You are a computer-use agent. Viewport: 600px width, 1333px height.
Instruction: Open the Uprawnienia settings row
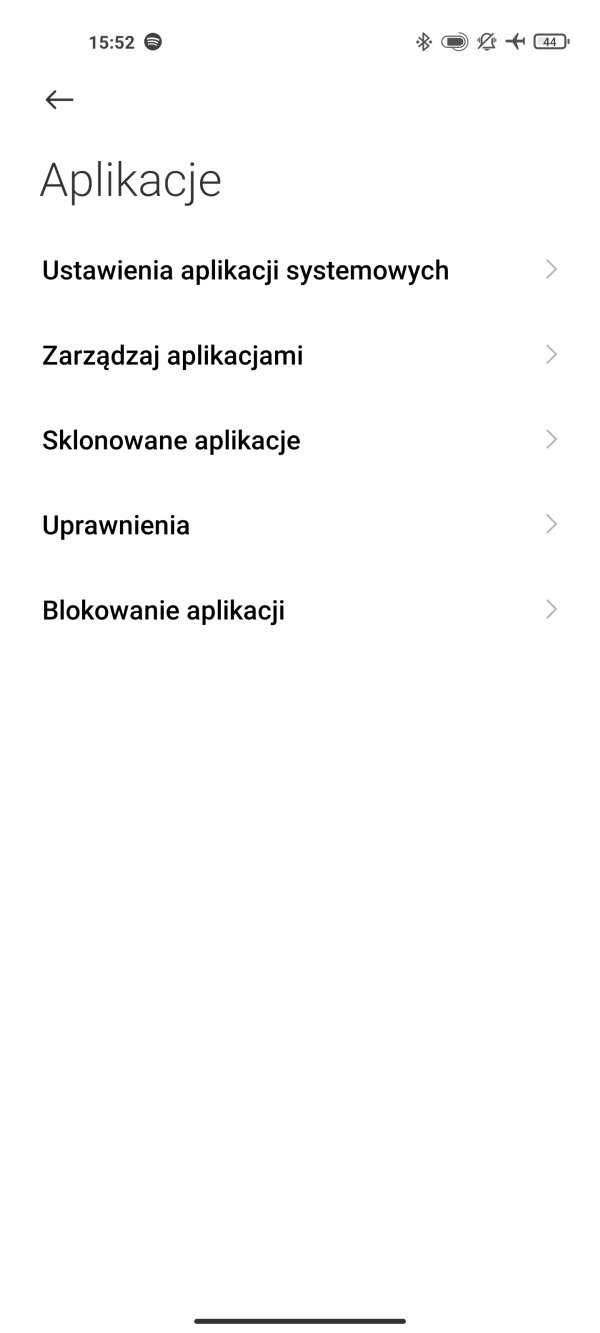click(300, 525)
